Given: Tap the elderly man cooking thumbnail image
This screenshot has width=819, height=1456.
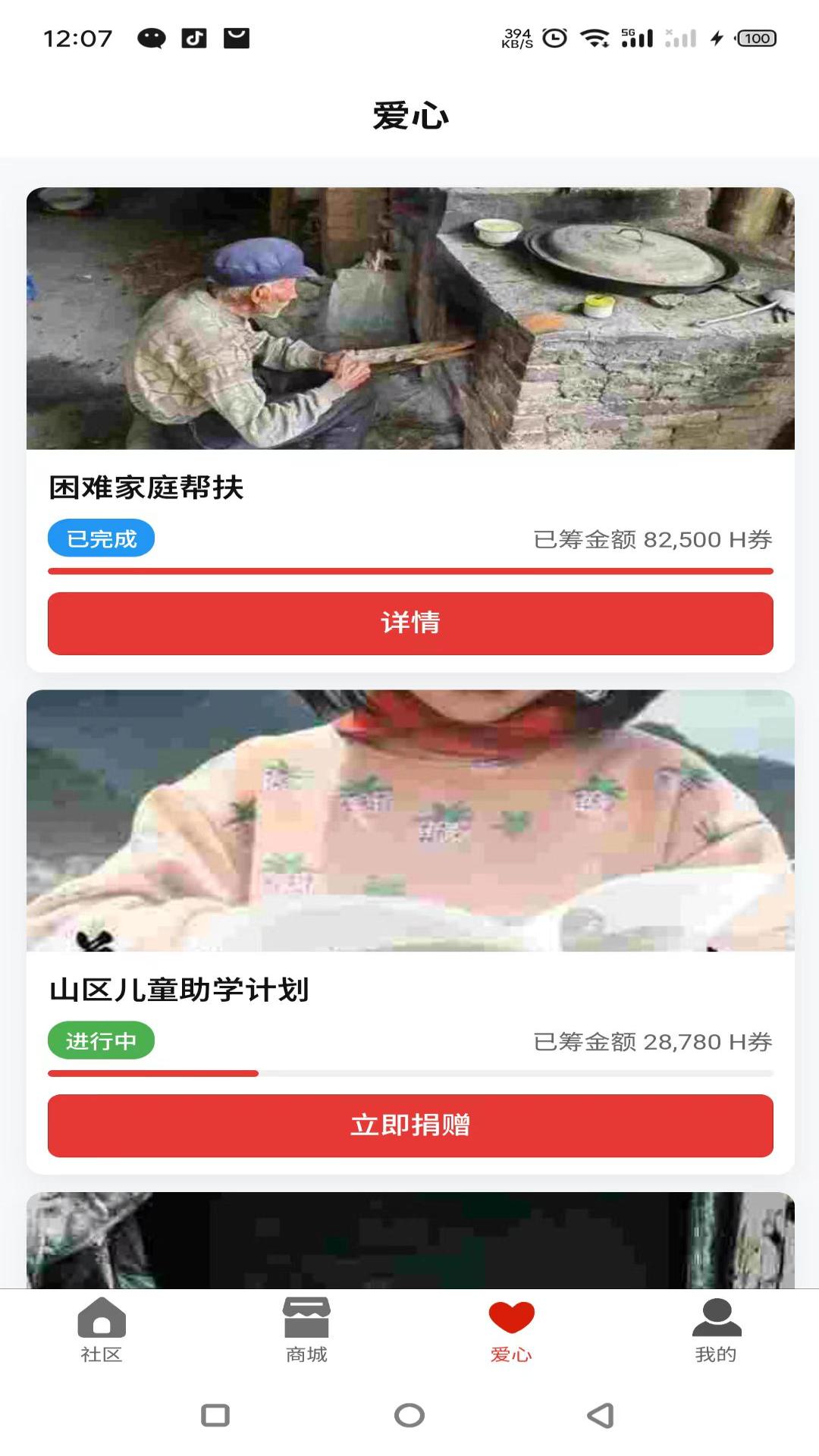Looking at the screenshot, I should pyautogui.click(x=409, y=318).
